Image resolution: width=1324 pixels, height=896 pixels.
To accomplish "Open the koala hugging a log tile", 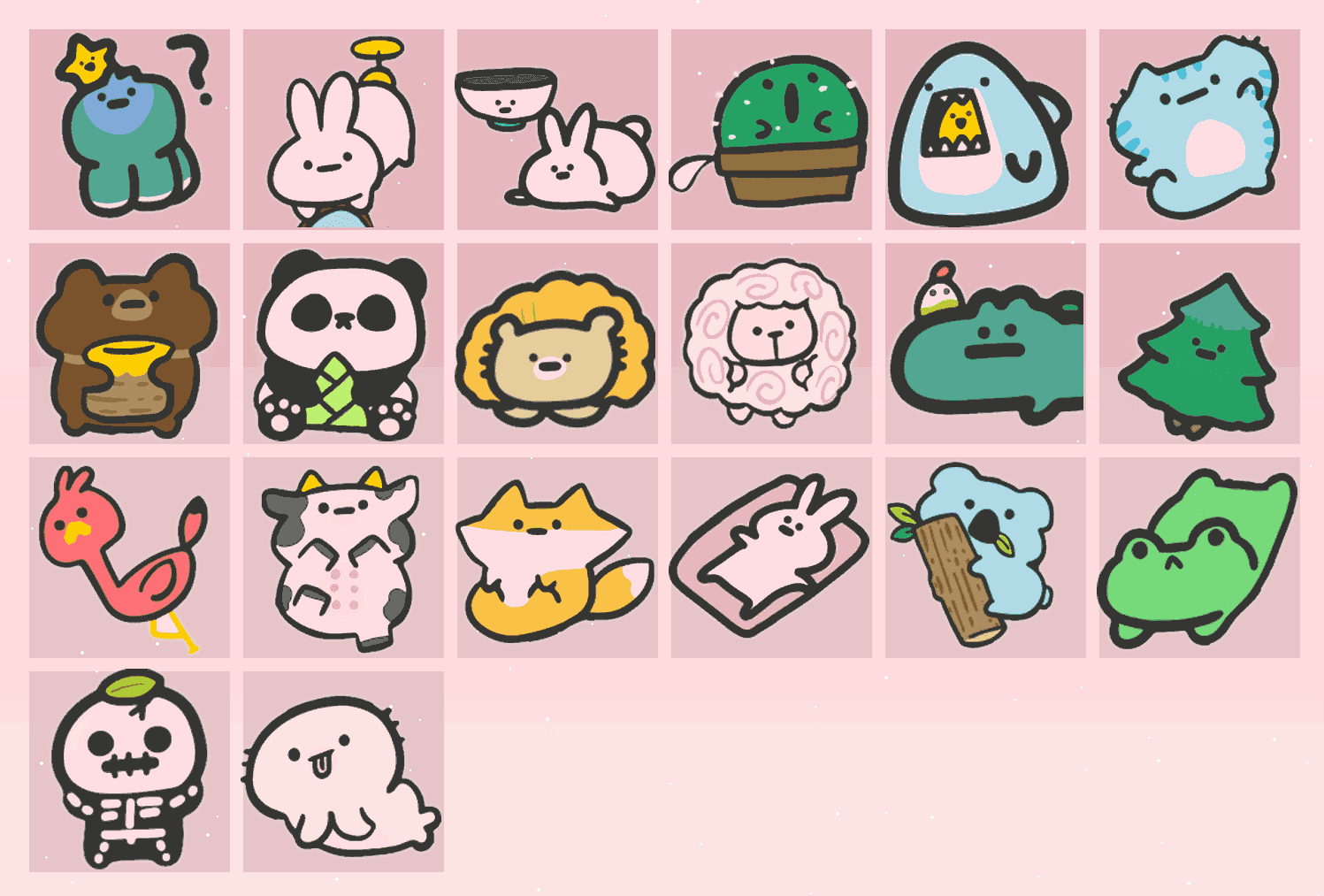I will pyautogui.click(x=985, y=557).
